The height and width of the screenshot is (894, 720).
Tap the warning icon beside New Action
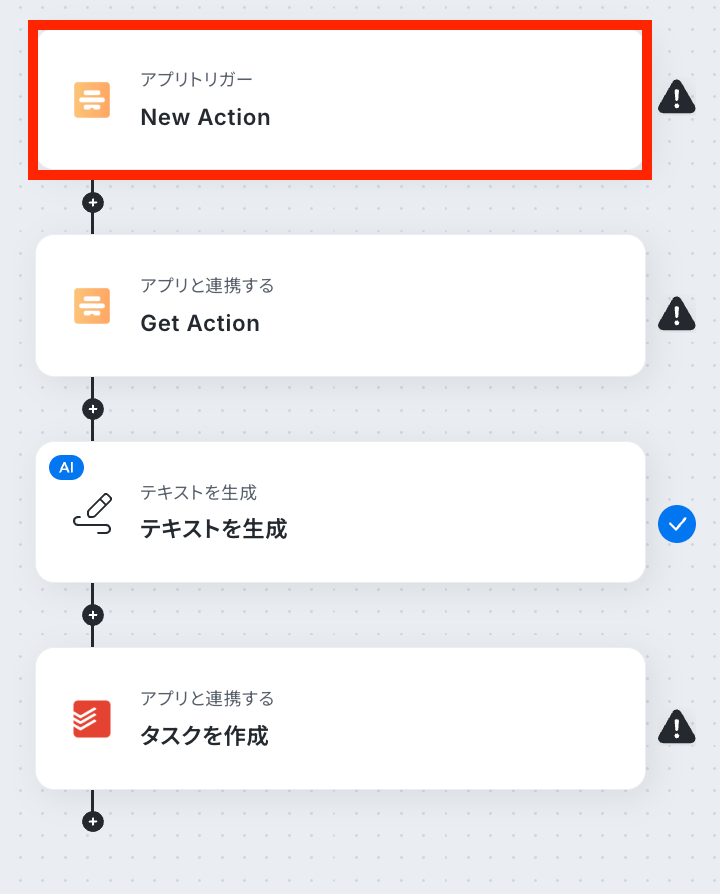[x=677, y=97]
